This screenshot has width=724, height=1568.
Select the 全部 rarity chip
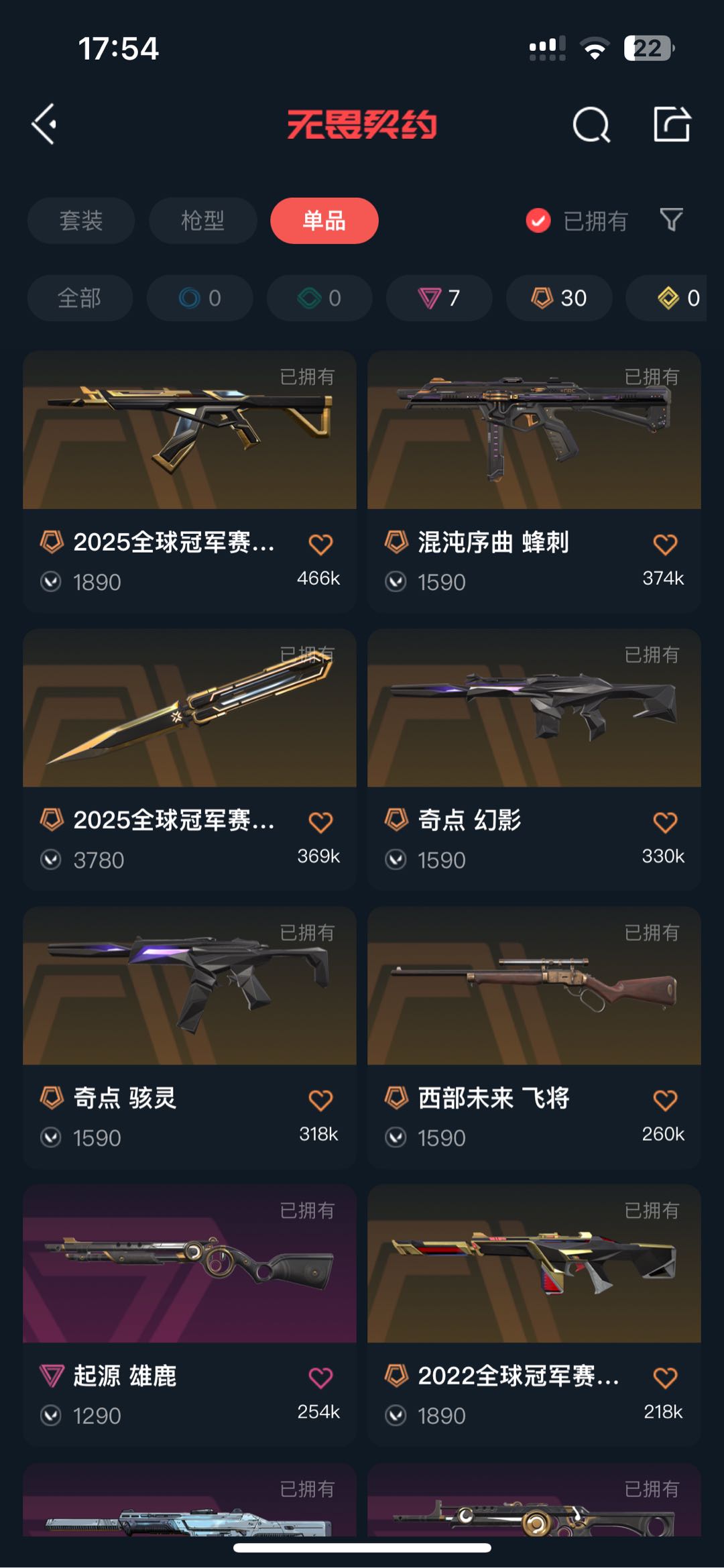tap(80, 298)
